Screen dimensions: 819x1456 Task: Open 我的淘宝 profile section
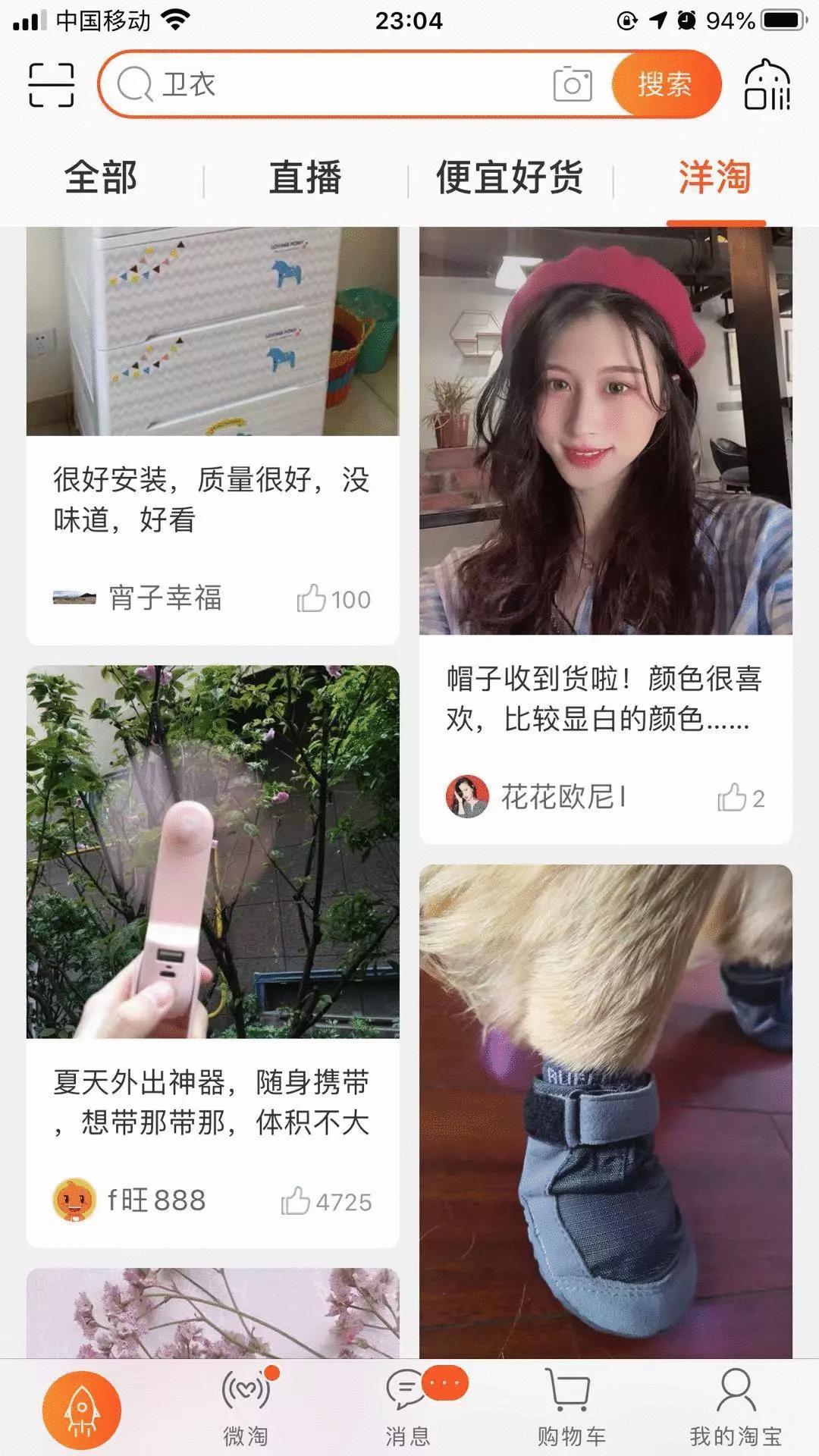coord(730,1407)
